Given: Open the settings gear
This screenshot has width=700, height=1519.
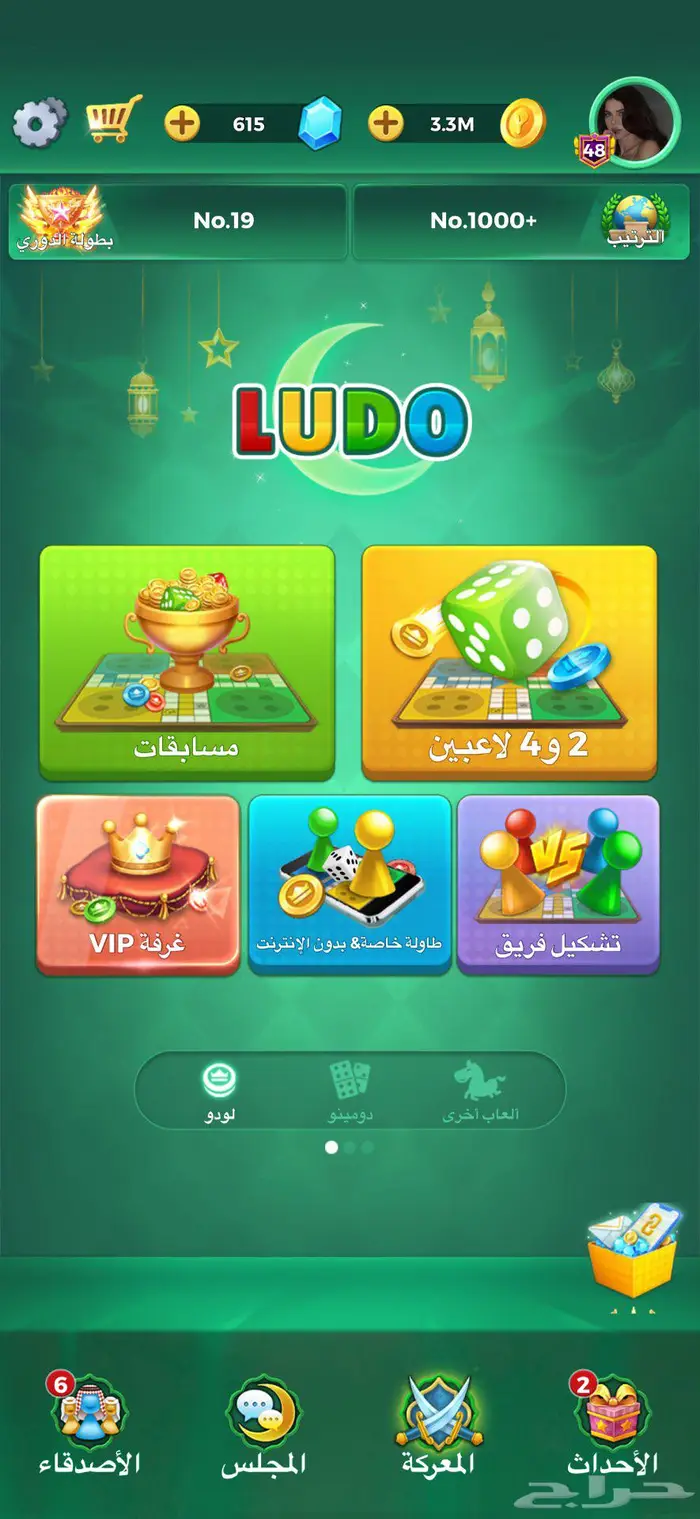Looking at the screenshot, I should pos(39,123).
